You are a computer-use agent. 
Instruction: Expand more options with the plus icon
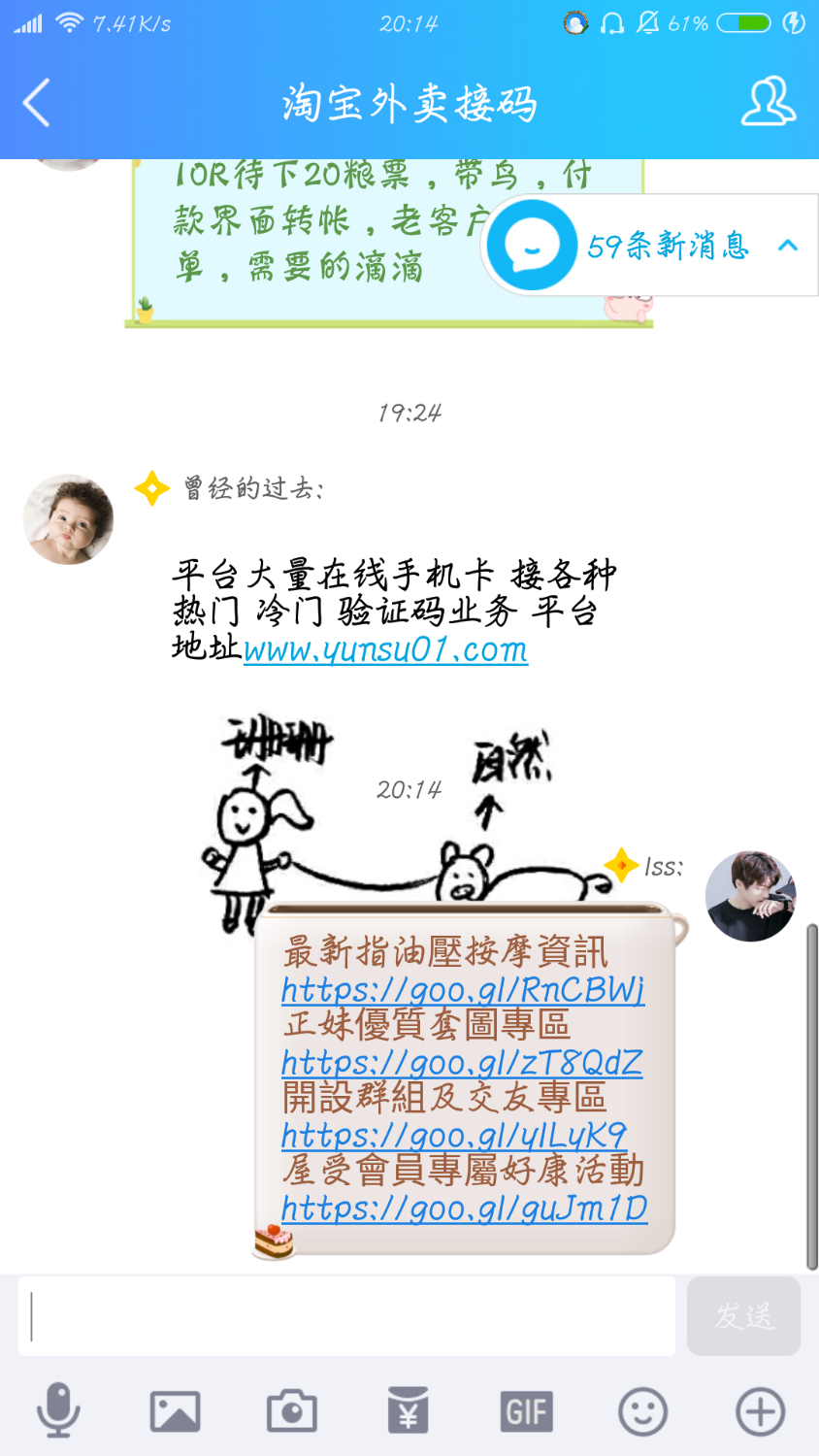760,1411
